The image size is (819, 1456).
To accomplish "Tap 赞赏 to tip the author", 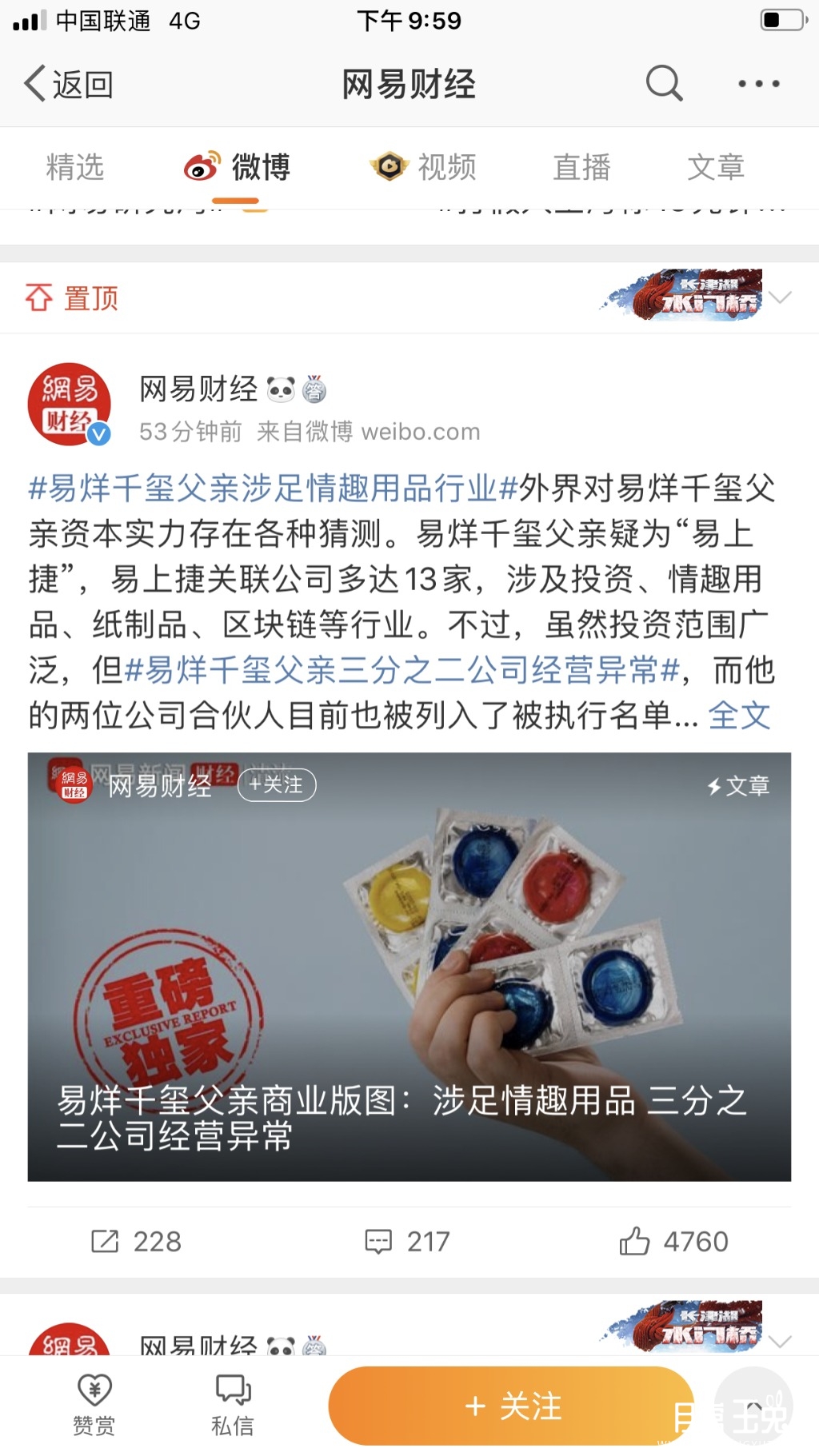I will [x=94, y=1405].
